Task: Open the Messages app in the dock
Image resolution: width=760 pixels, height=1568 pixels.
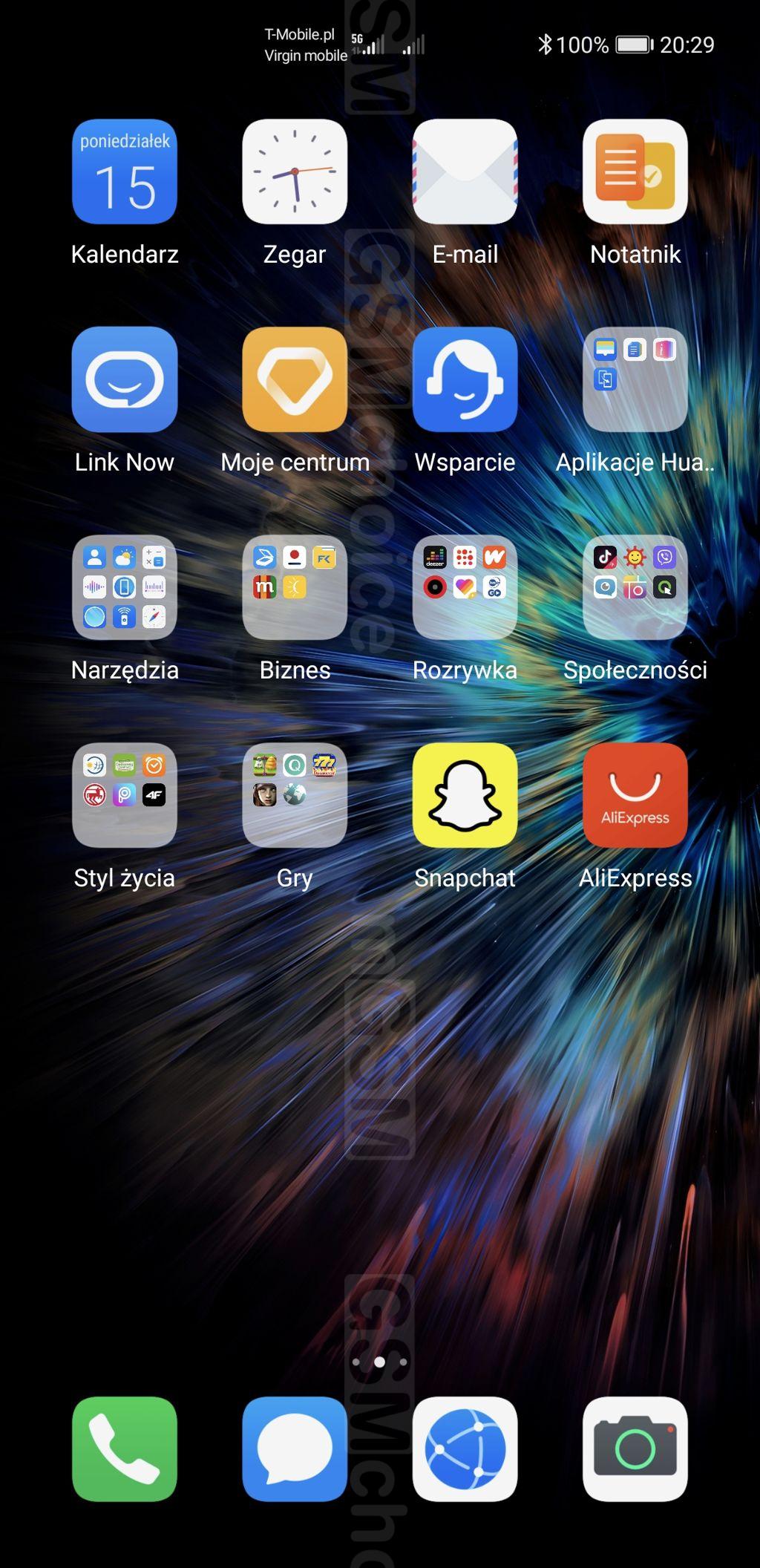Action: [x=295, y=1449]
